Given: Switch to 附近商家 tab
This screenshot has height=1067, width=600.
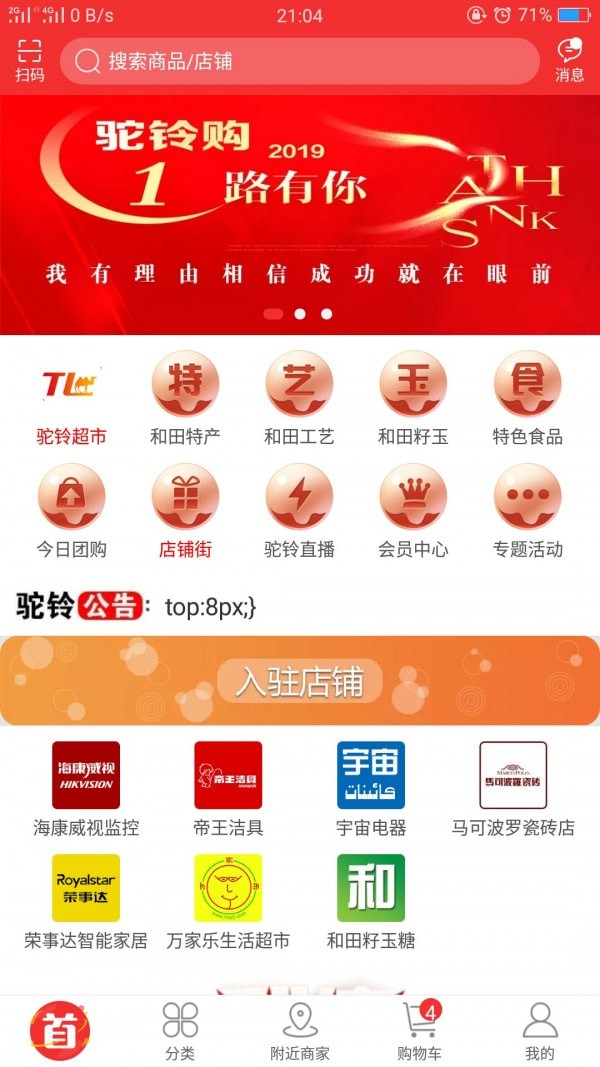Looking at the screenshot, I should click(x=300, y=1031).
